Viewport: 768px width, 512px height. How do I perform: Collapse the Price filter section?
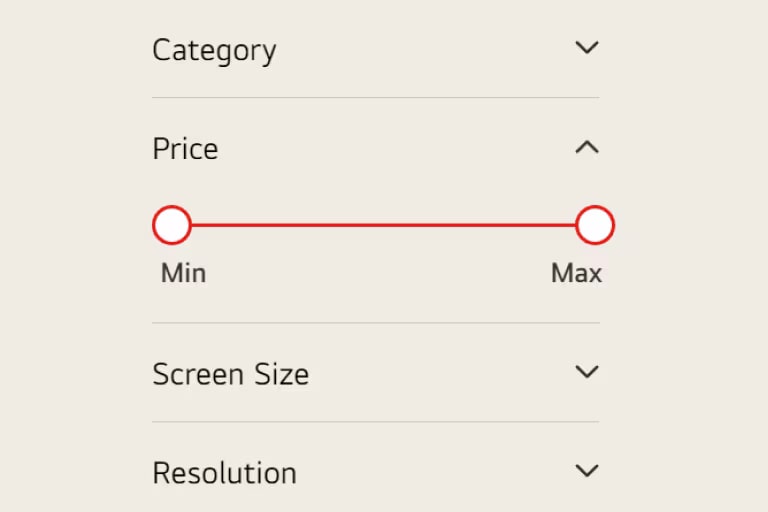click(x=587, y=148)
